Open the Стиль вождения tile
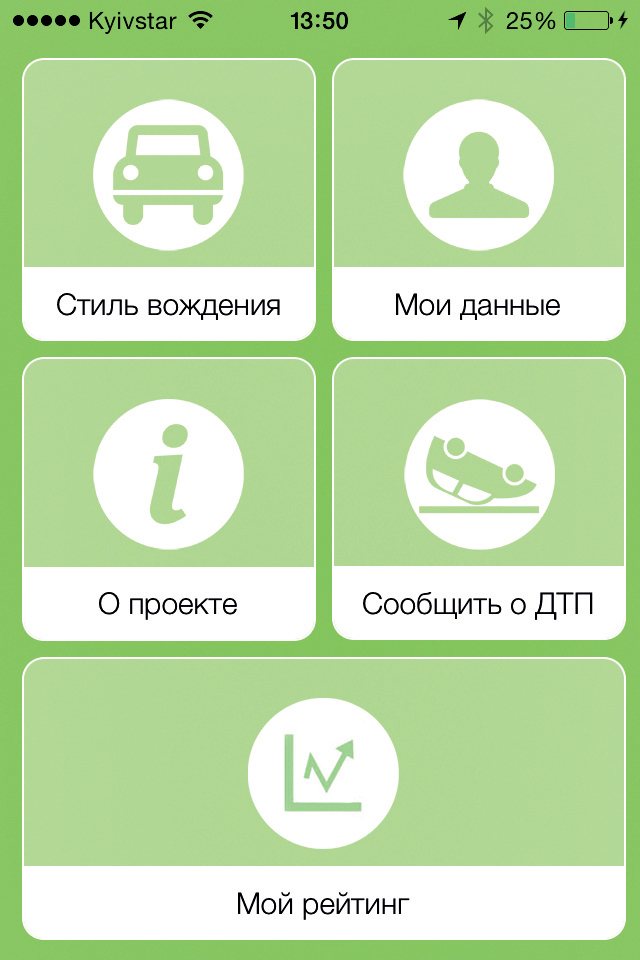The height and width of the screenshot is (960, 640). coord(168,200)
